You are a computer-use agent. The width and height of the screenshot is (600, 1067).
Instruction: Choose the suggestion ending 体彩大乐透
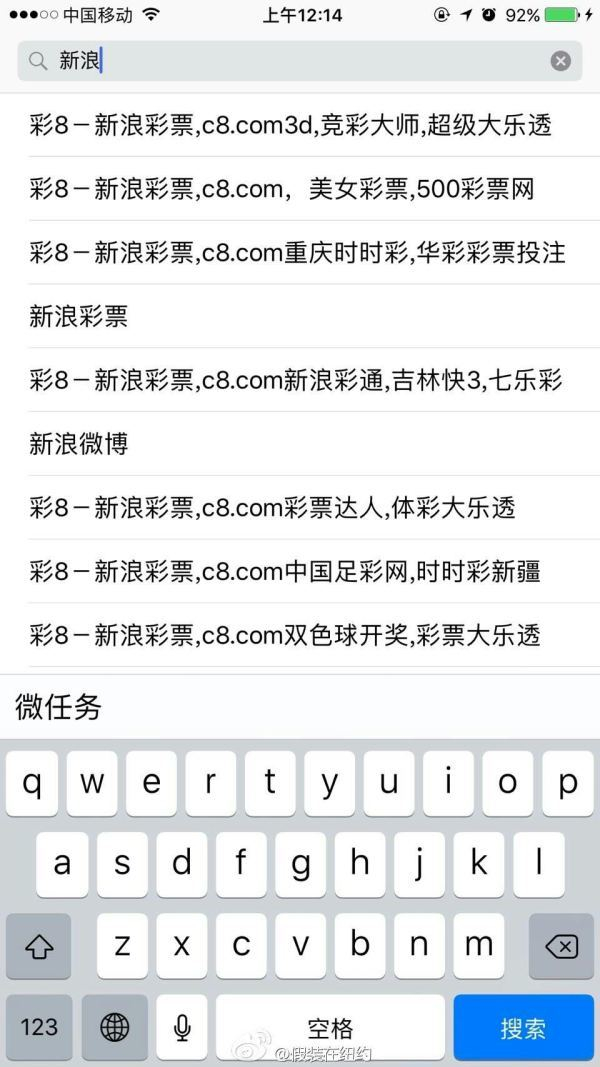[x=300, y=508]
